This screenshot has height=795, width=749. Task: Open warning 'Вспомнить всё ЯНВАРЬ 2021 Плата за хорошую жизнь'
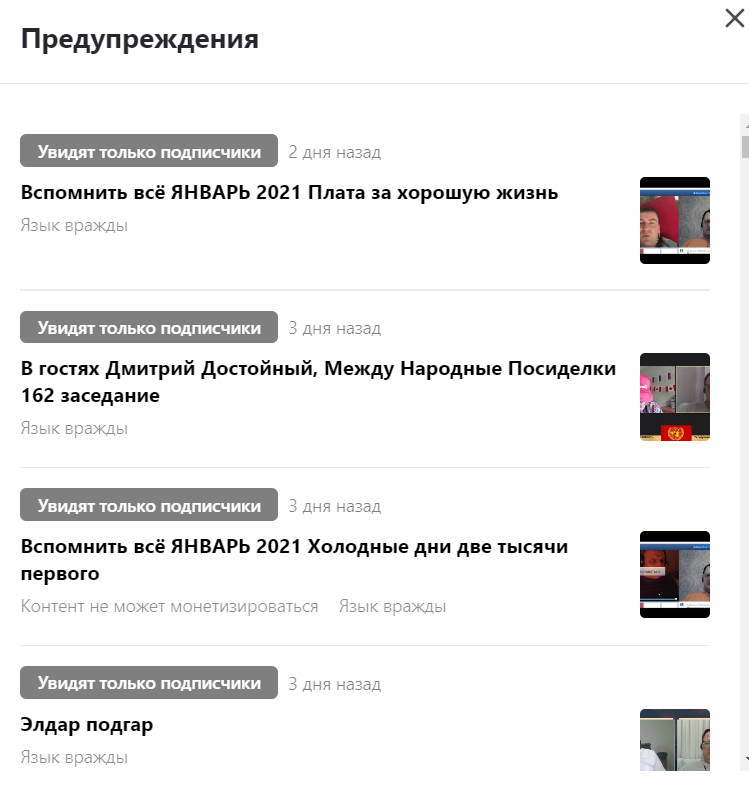tap(289, 193)
